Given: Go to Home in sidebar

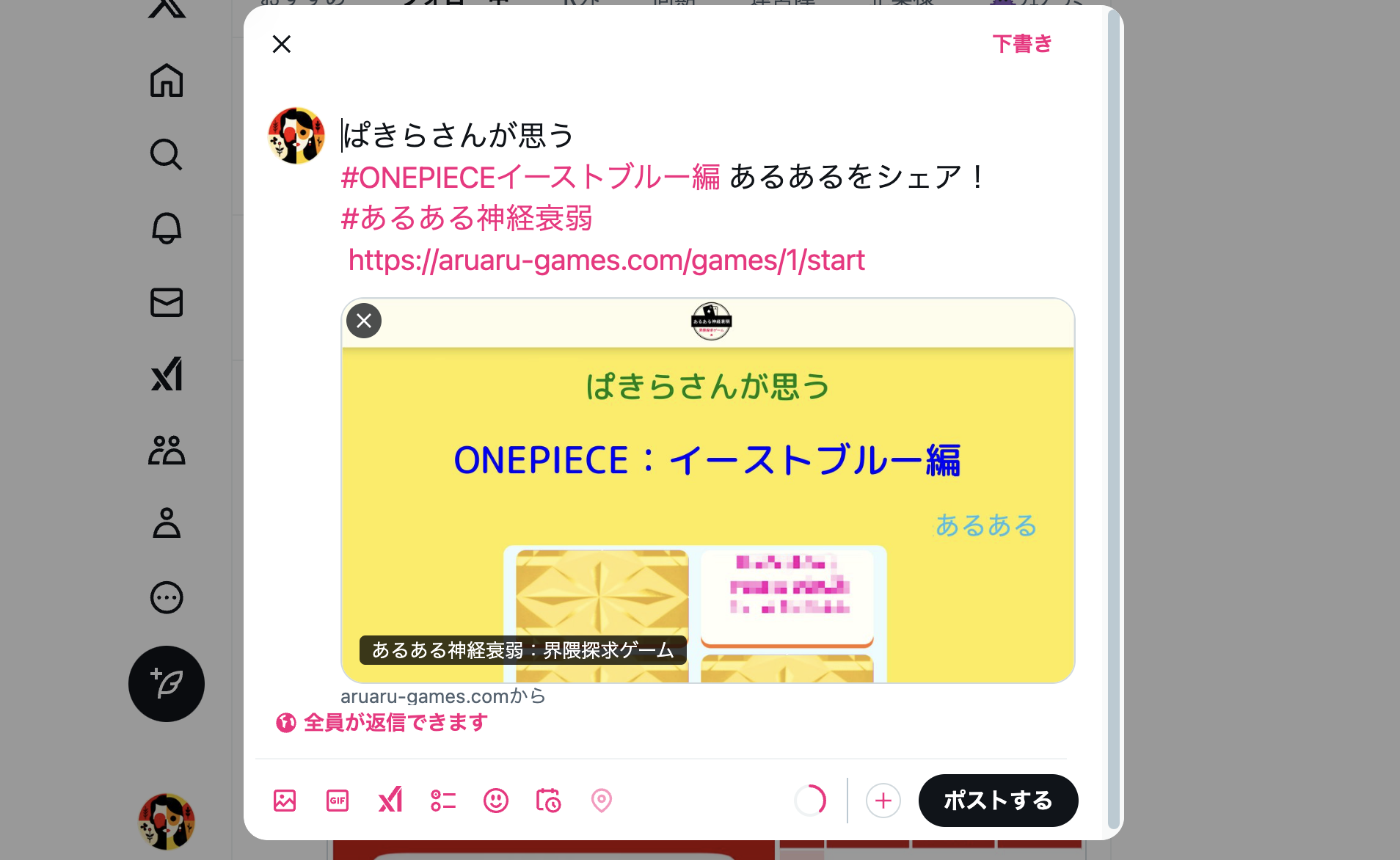Looking at the screenshot, I should click(167, 81).
